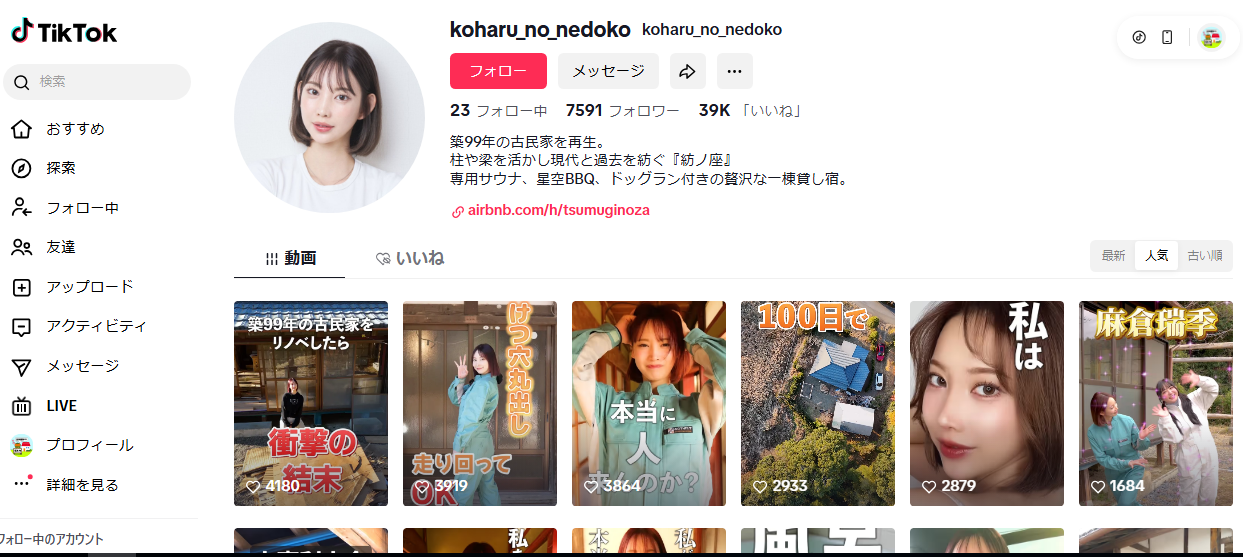Open the 100日で video
Screen dimensions: 1243x557
(x=818, y=403)
